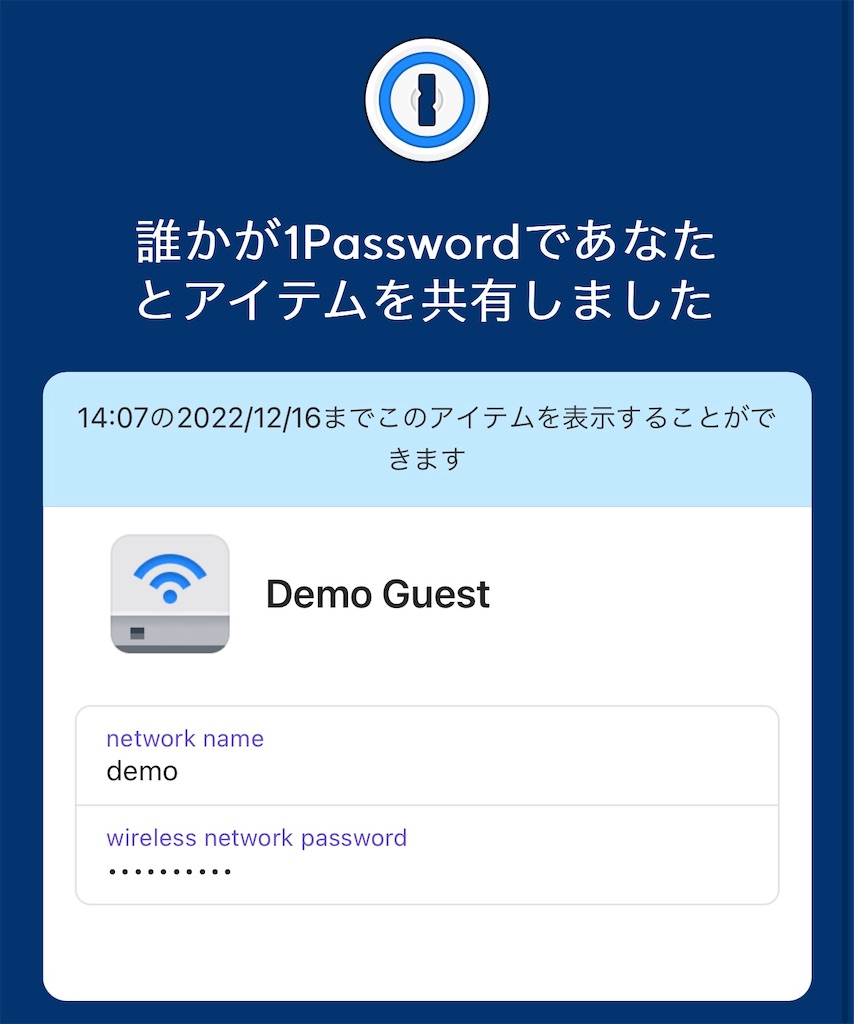Select the wireless network password field
The image size is (854, 1024).
[x=427, y=854]
